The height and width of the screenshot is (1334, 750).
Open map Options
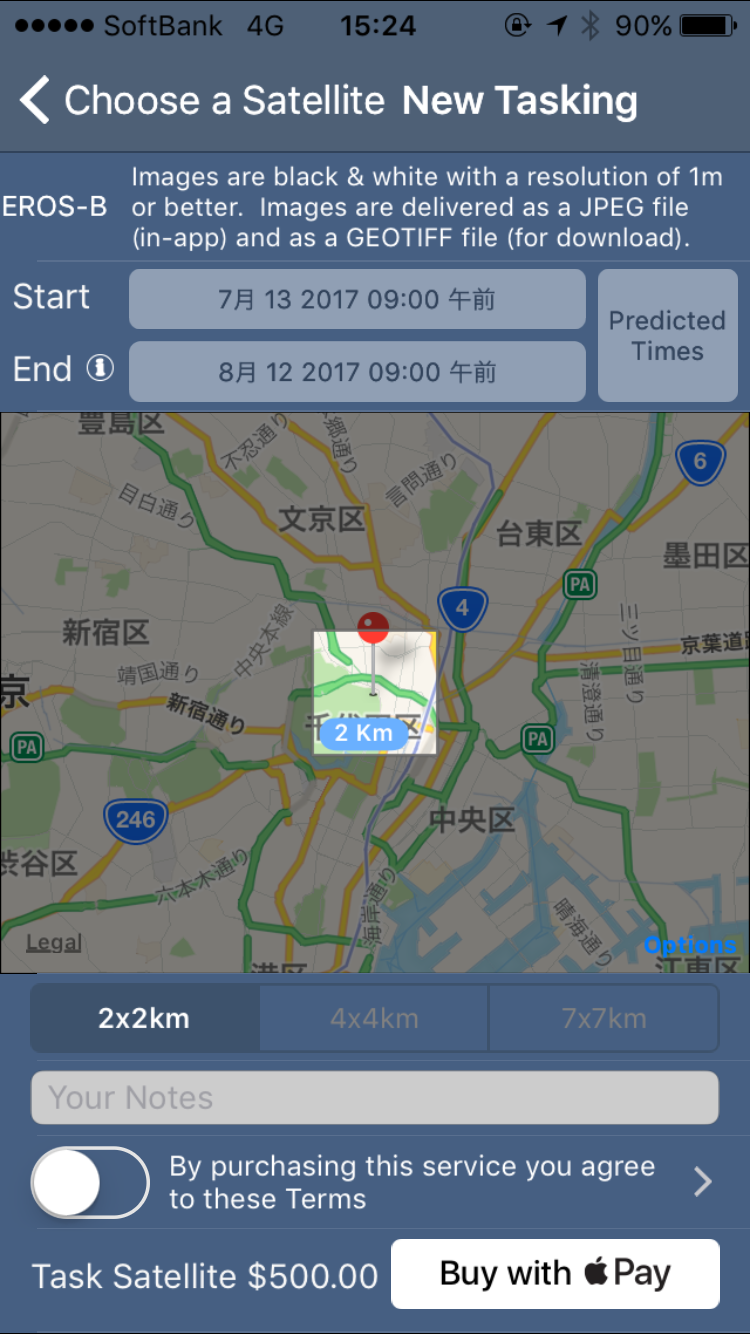click(690, 945)
